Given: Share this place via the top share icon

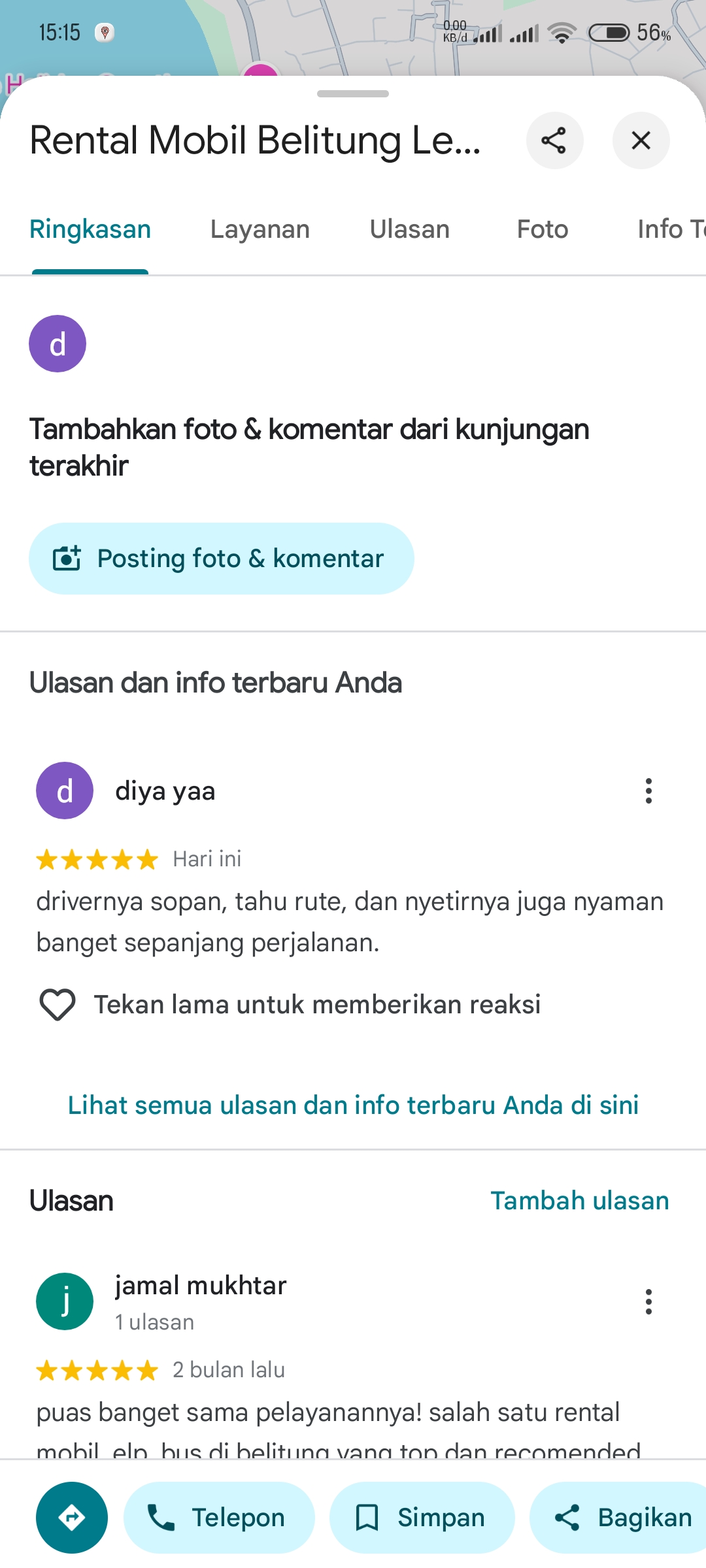Looking at the screenshot, I should tap(554, 140).
